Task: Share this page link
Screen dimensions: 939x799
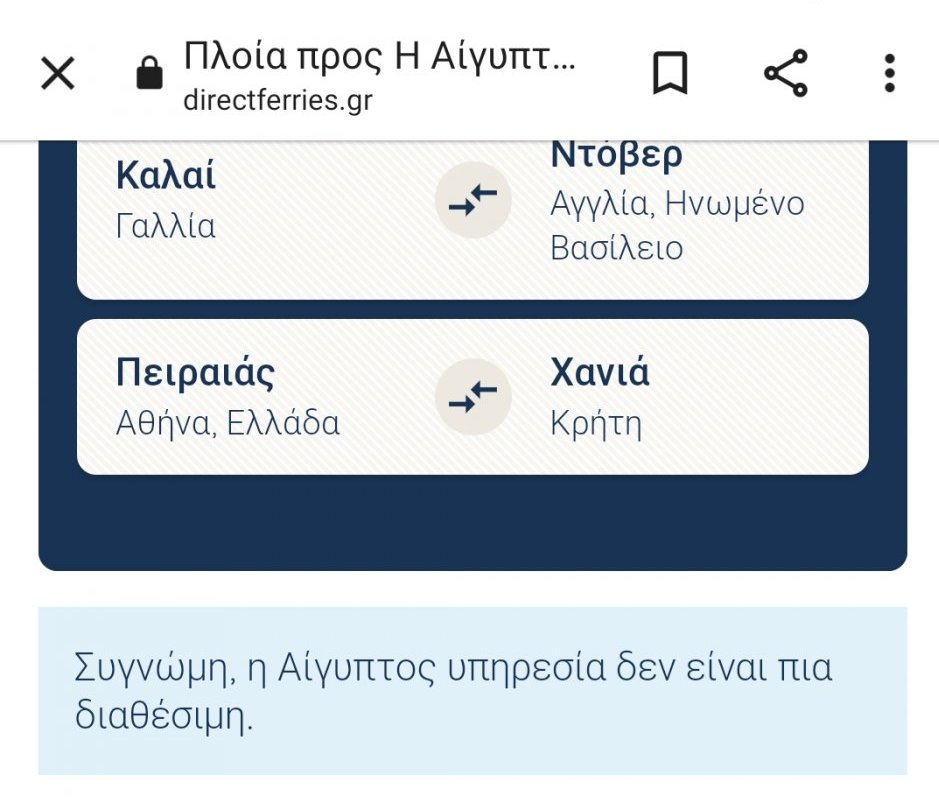Action: 785,73
